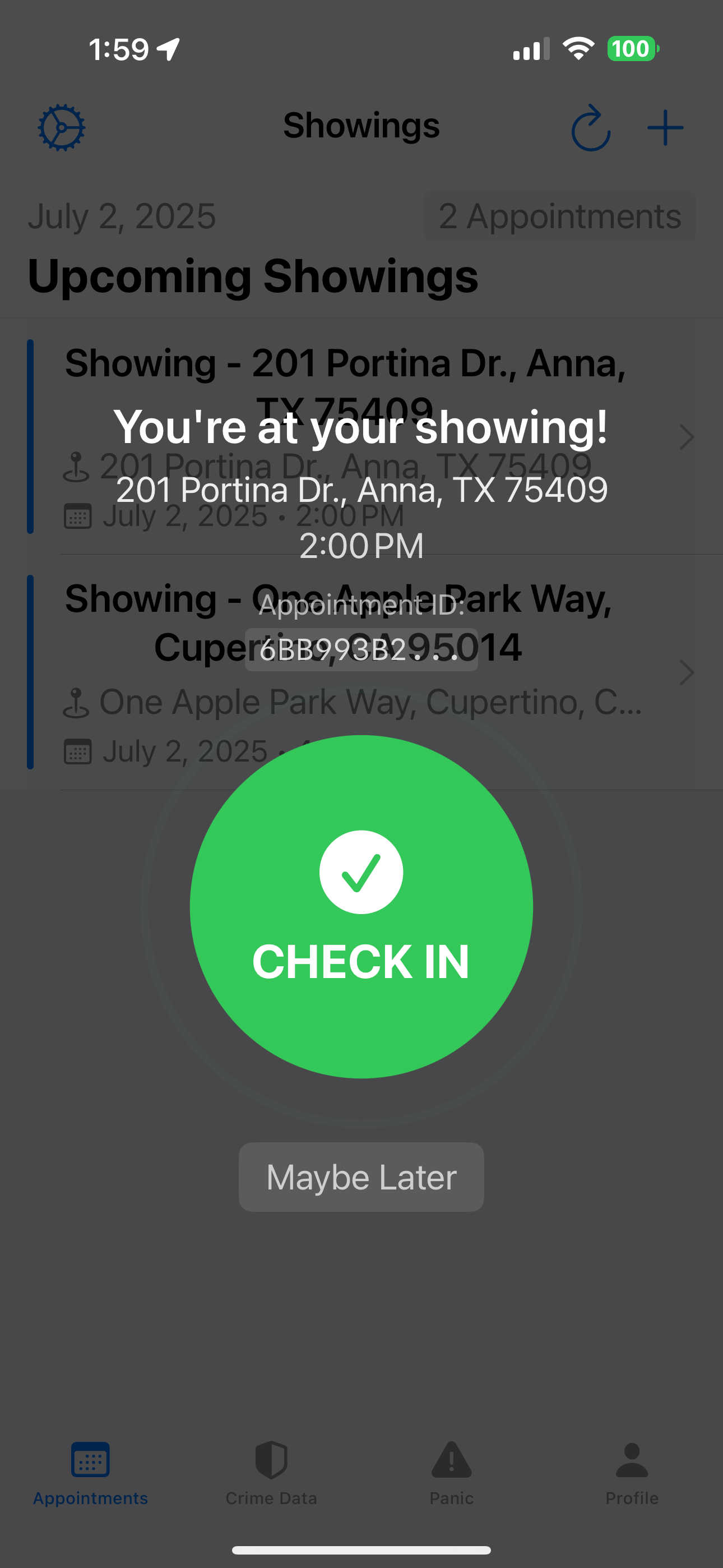Switch to the Crime Data tab

271,1473
